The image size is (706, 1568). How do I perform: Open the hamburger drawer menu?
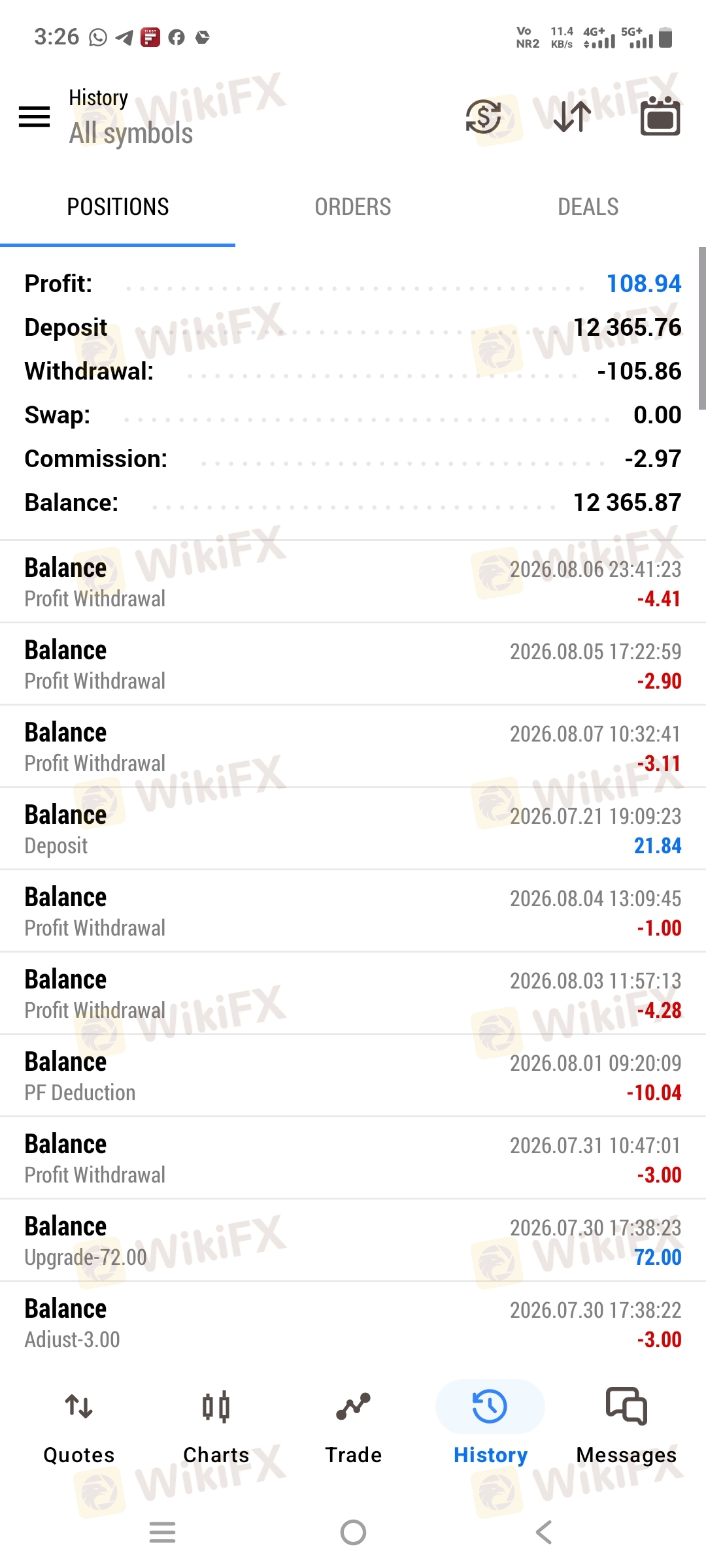pyautogui.click(x=34, y=117)
